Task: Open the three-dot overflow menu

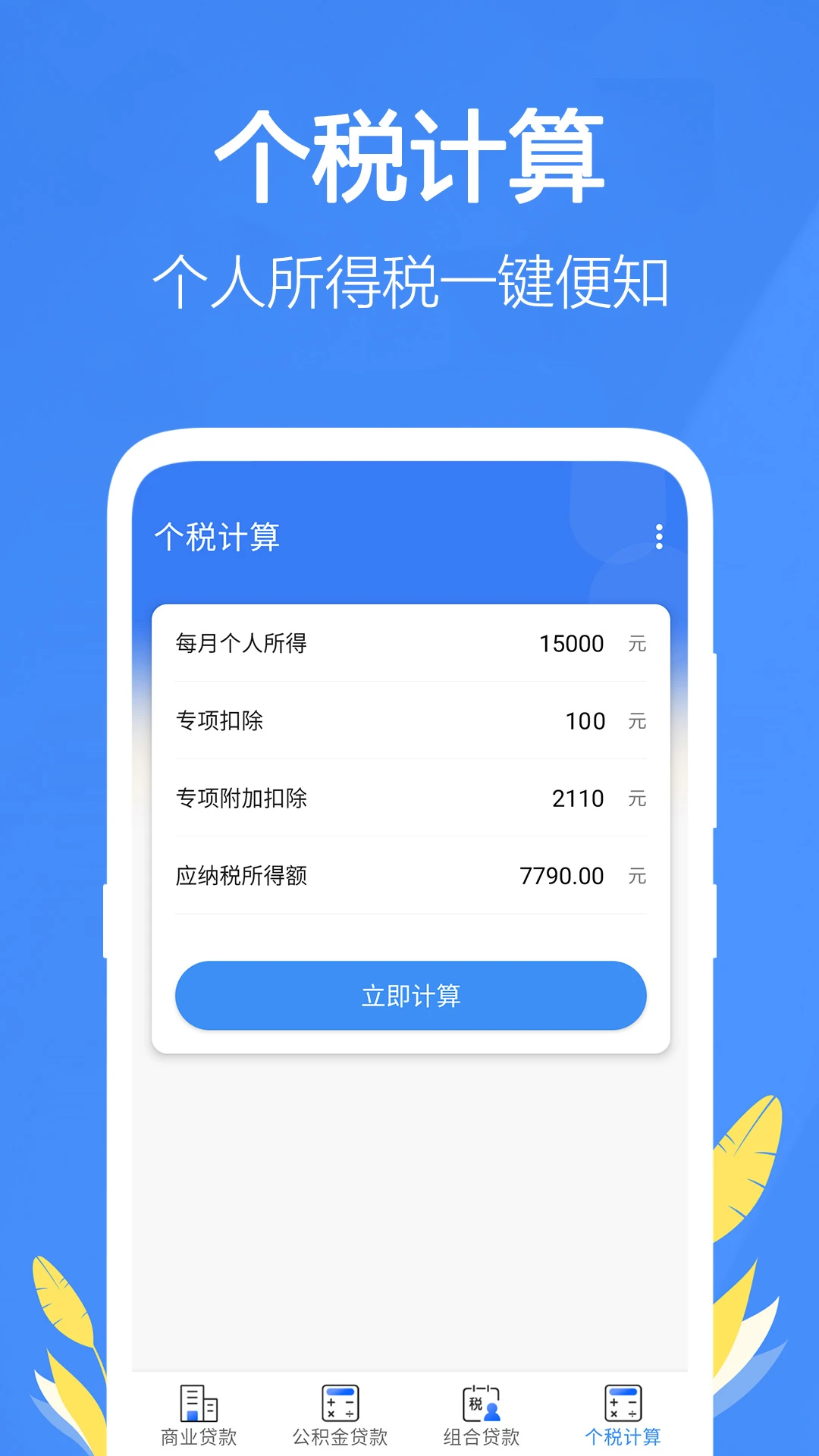Action: coord(659,538)
